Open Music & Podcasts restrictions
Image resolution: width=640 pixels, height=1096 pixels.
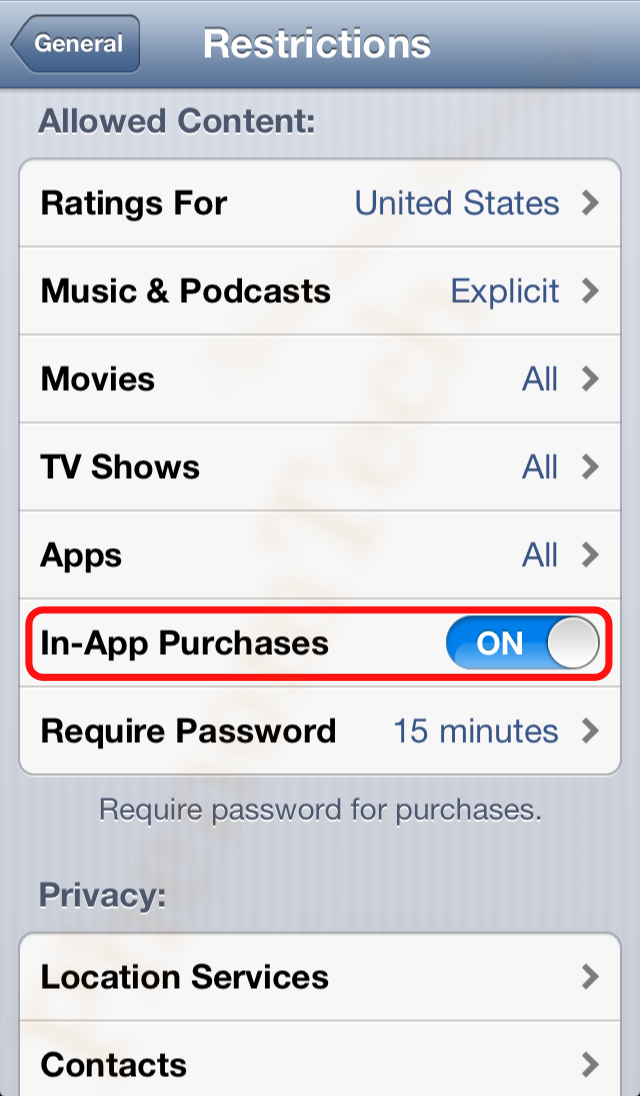click(x=320, y=291)
